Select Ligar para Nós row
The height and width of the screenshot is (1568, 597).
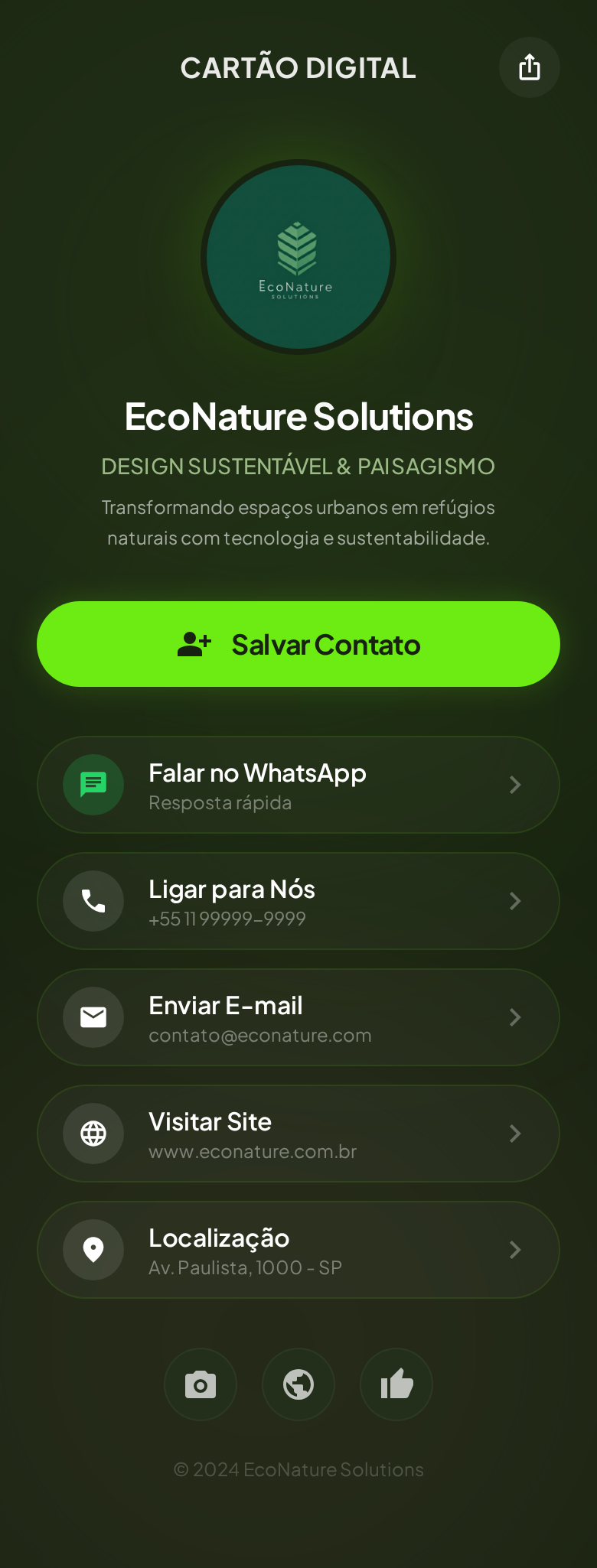(298, 901)
